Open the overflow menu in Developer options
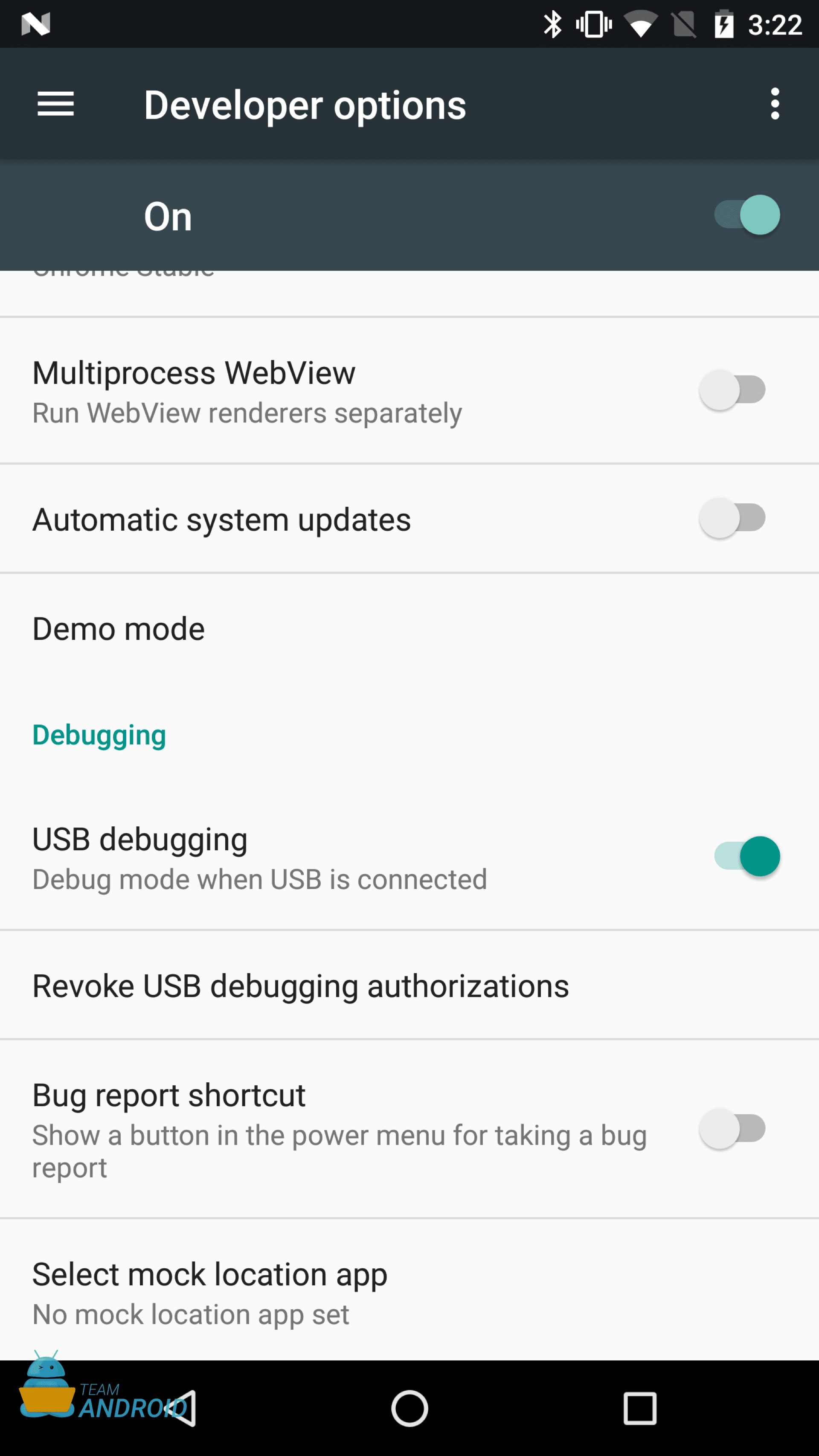819x1456 pixels. [775, 104]
